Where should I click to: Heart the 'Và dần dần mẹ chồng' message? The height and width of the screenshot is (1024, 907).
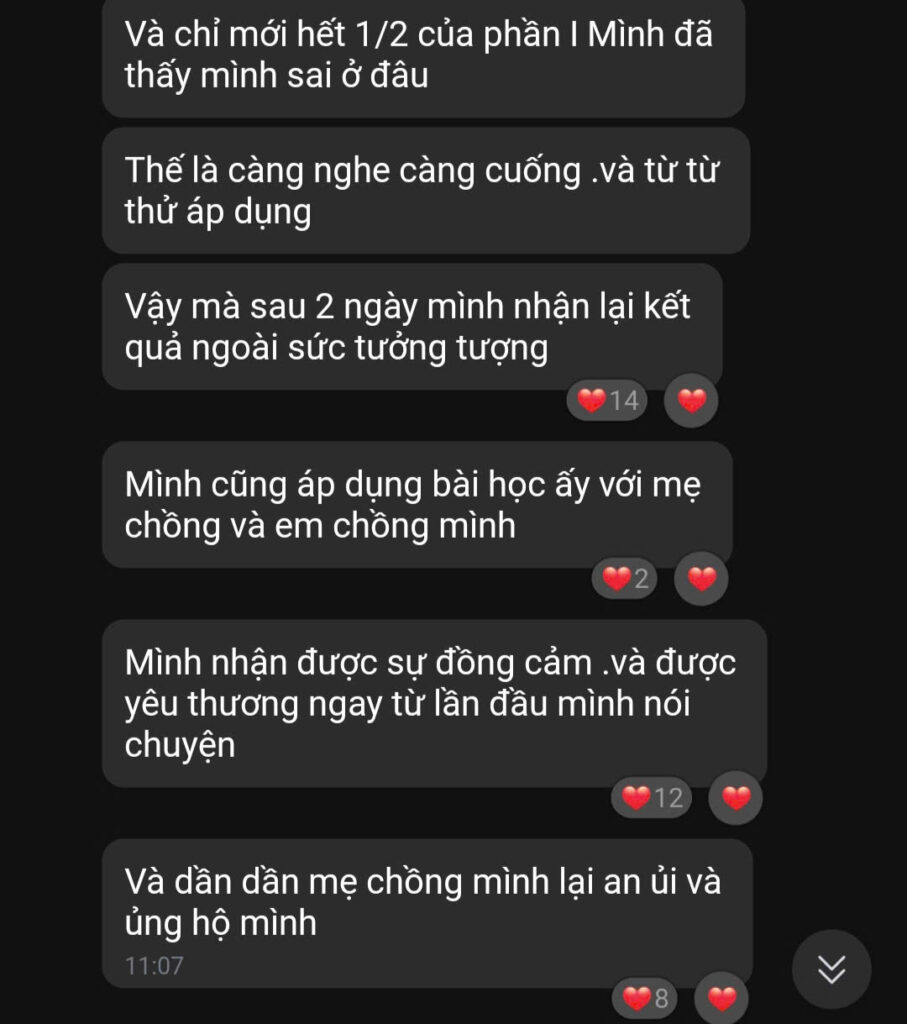tap(721, 997)
